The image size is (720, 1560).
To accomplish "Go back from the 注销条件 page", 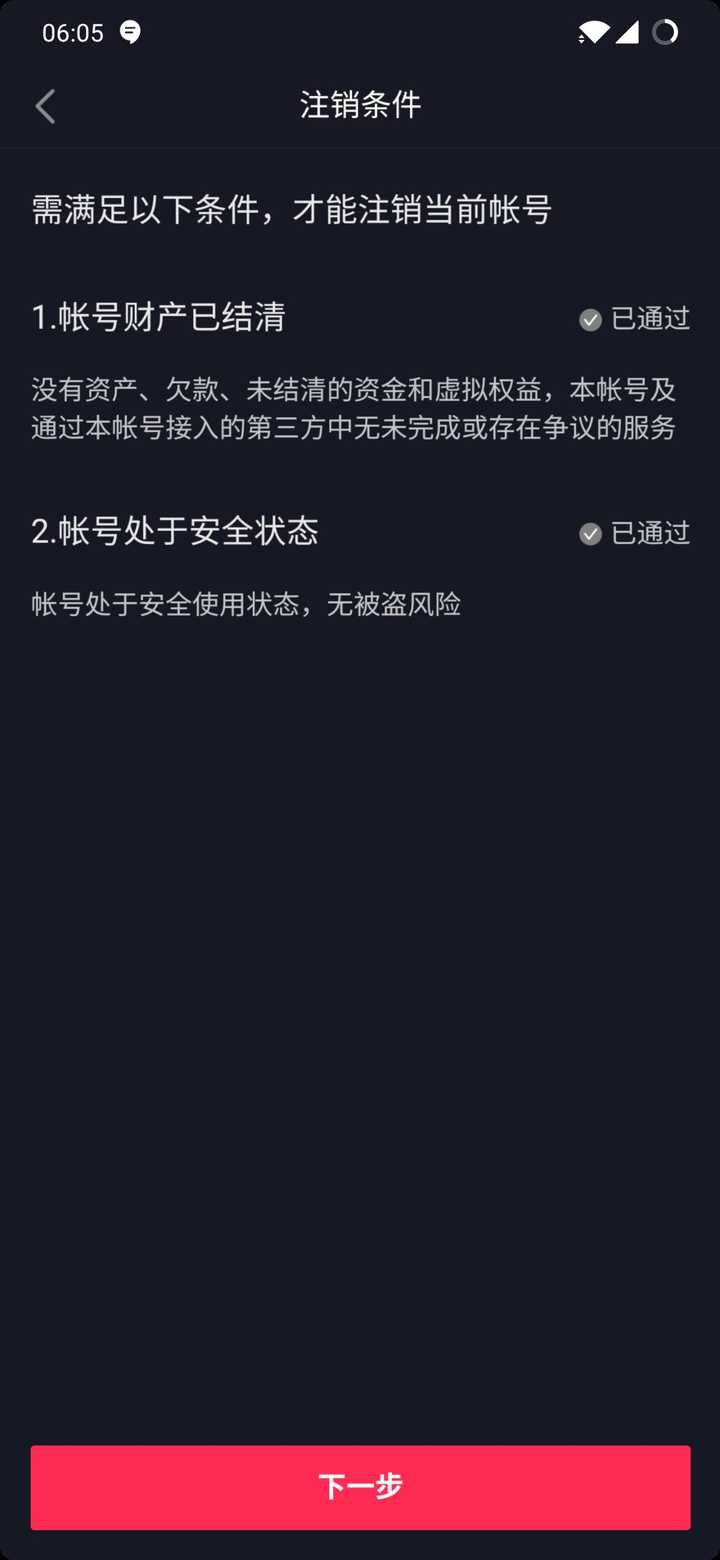I will tap(45, 106).
